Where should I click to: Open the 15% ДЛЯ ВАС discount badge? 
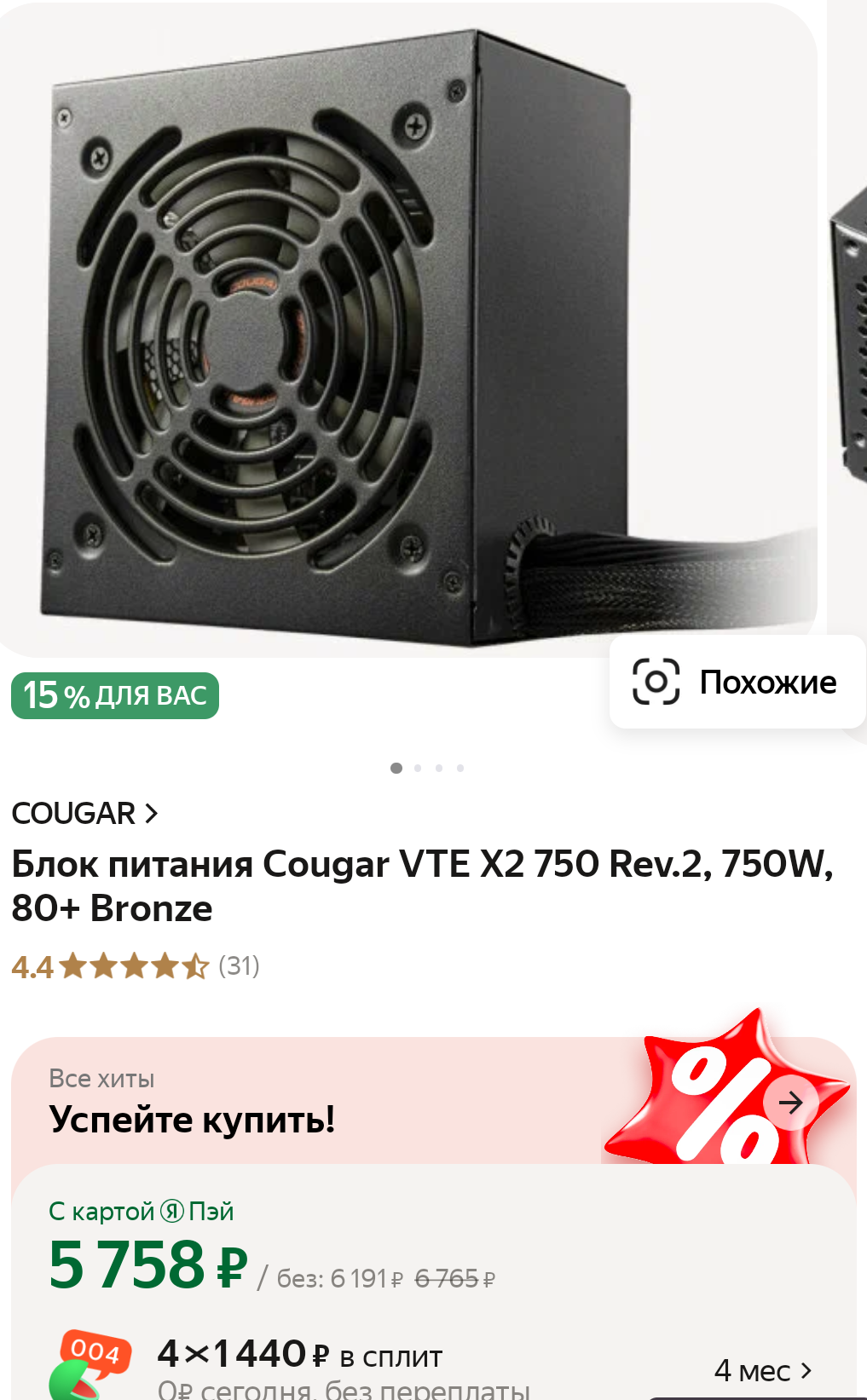tap(115, 695)
